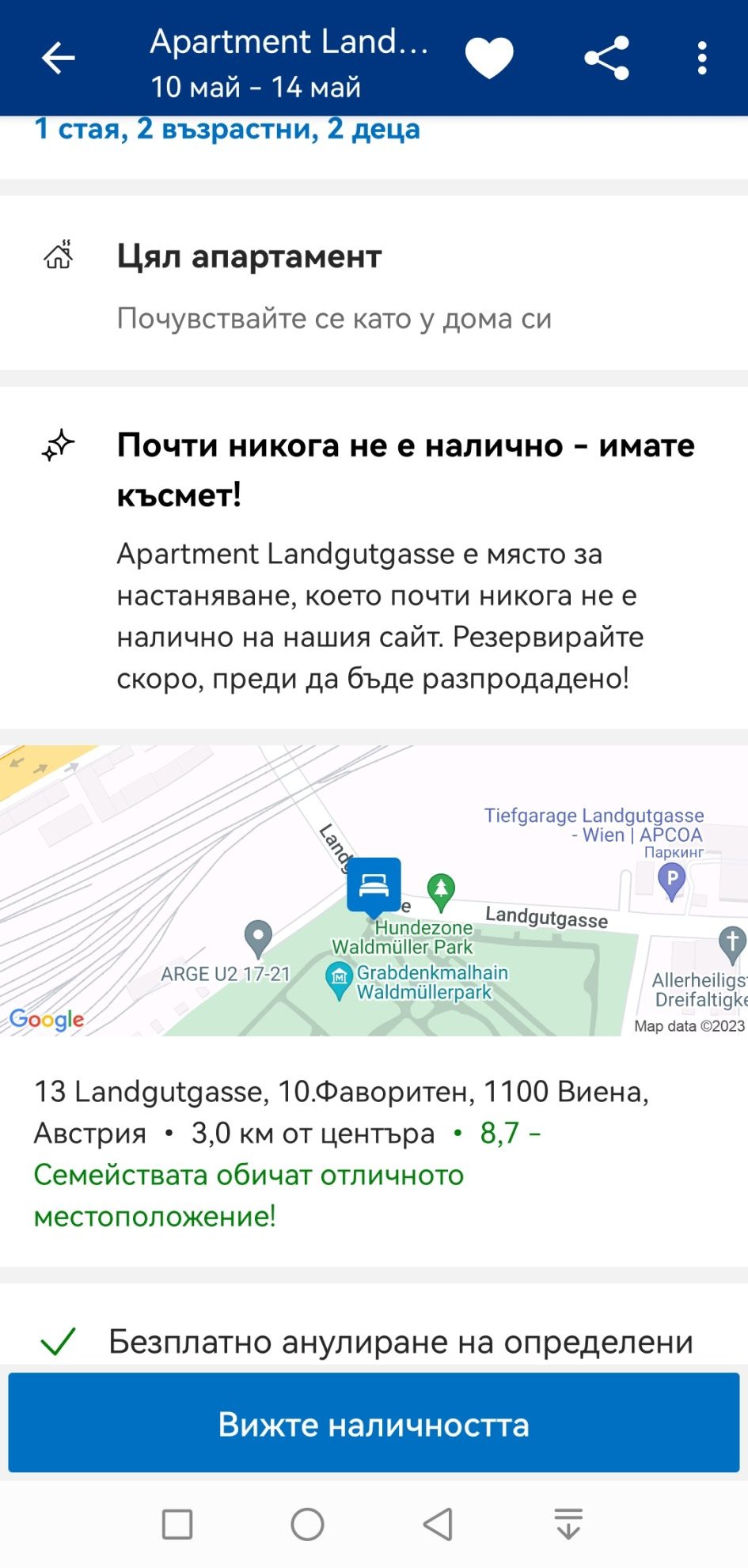
Task: Tap the Вижте наличността button
Action: coord(374,1425)
